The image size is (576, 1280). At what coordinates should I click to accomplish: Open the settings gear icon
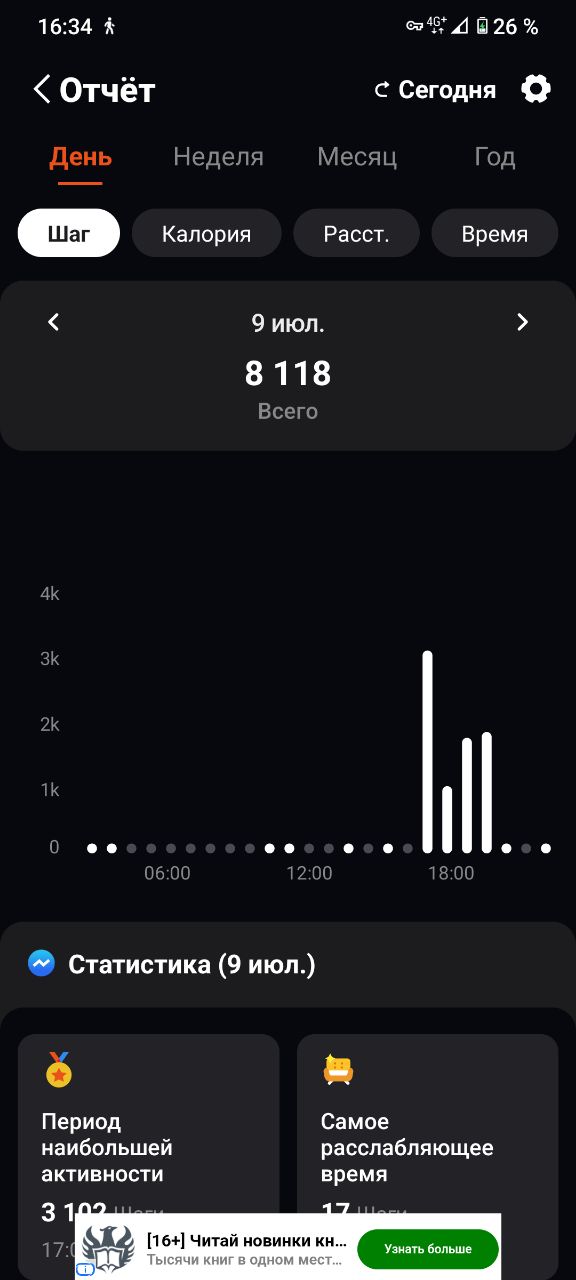(536, 89)
